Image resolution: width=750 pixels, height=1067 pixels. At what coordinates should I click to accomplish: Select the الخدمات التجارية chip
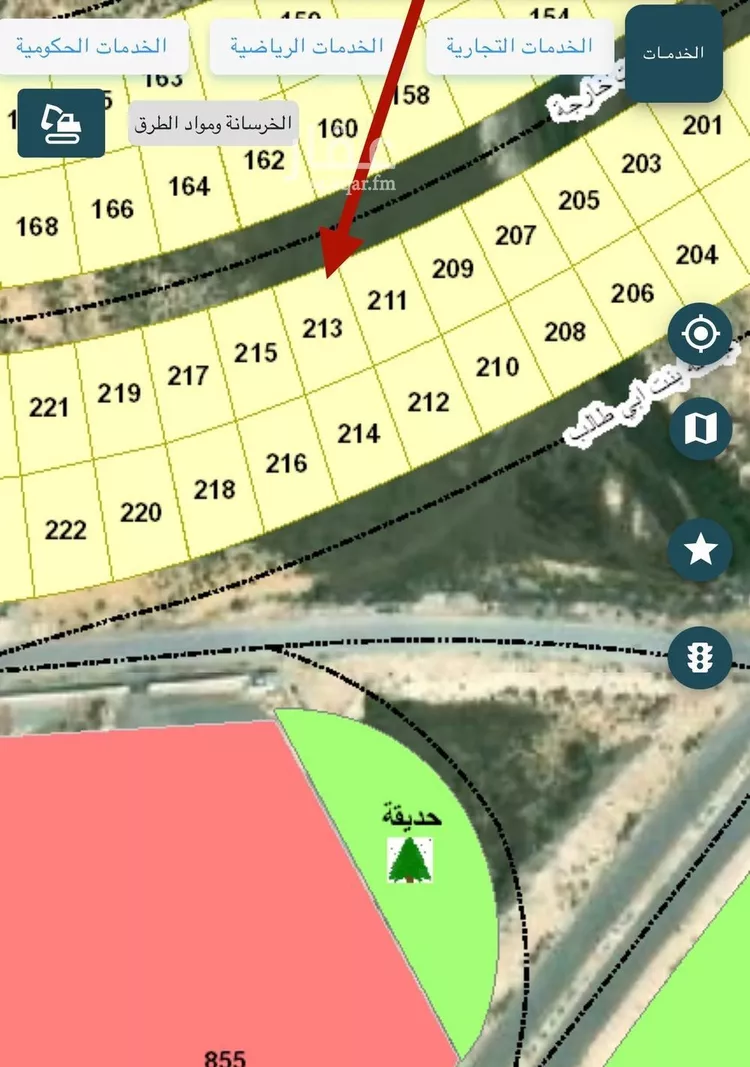(519, 46)
